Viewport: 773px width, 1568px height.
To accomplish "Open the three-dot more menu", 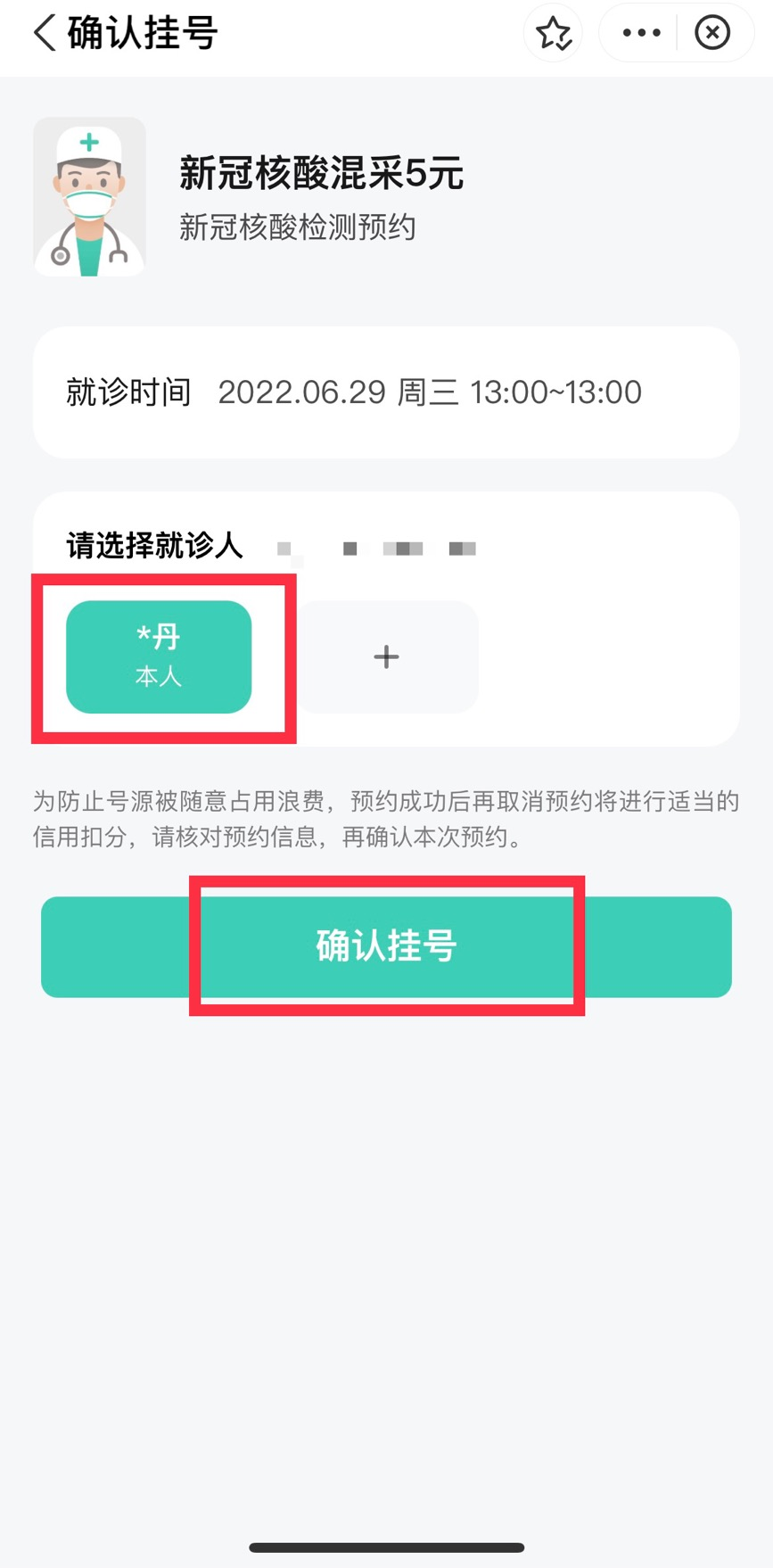I will point(641,34).
